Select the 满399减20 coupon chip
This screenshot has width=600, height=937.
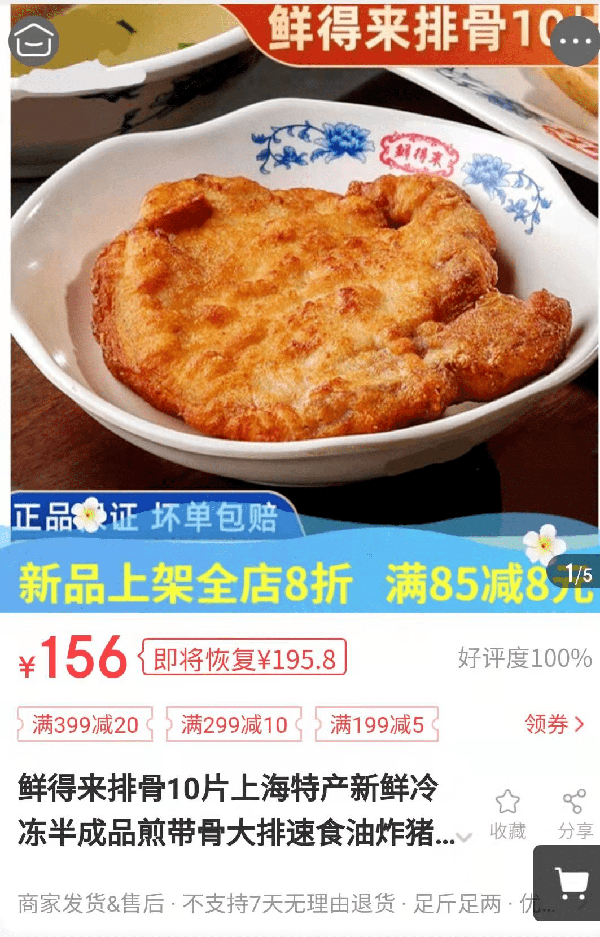(85, 725)
